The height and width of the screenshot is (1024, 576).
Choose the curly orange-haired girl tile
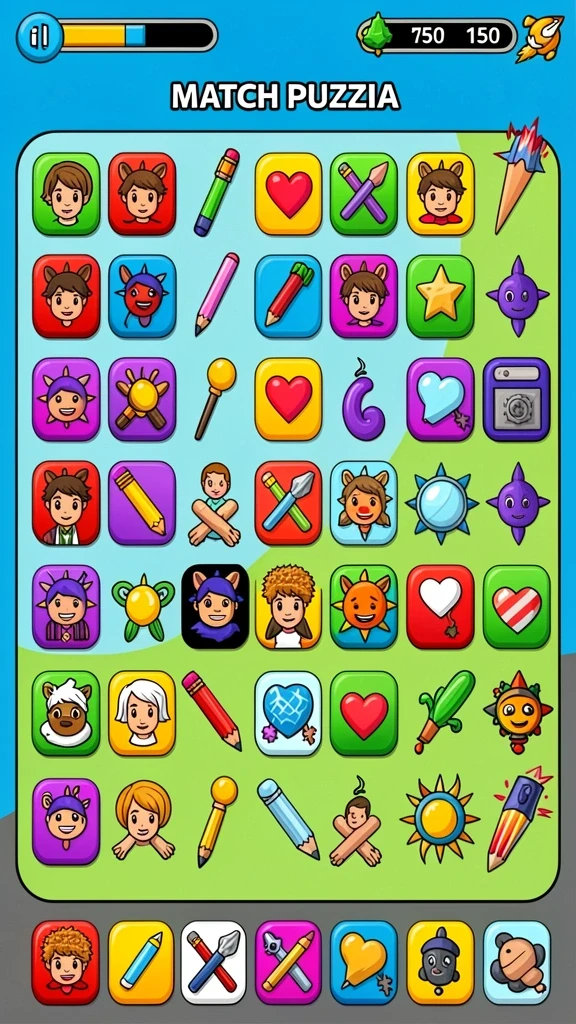(x=289, y=607)
